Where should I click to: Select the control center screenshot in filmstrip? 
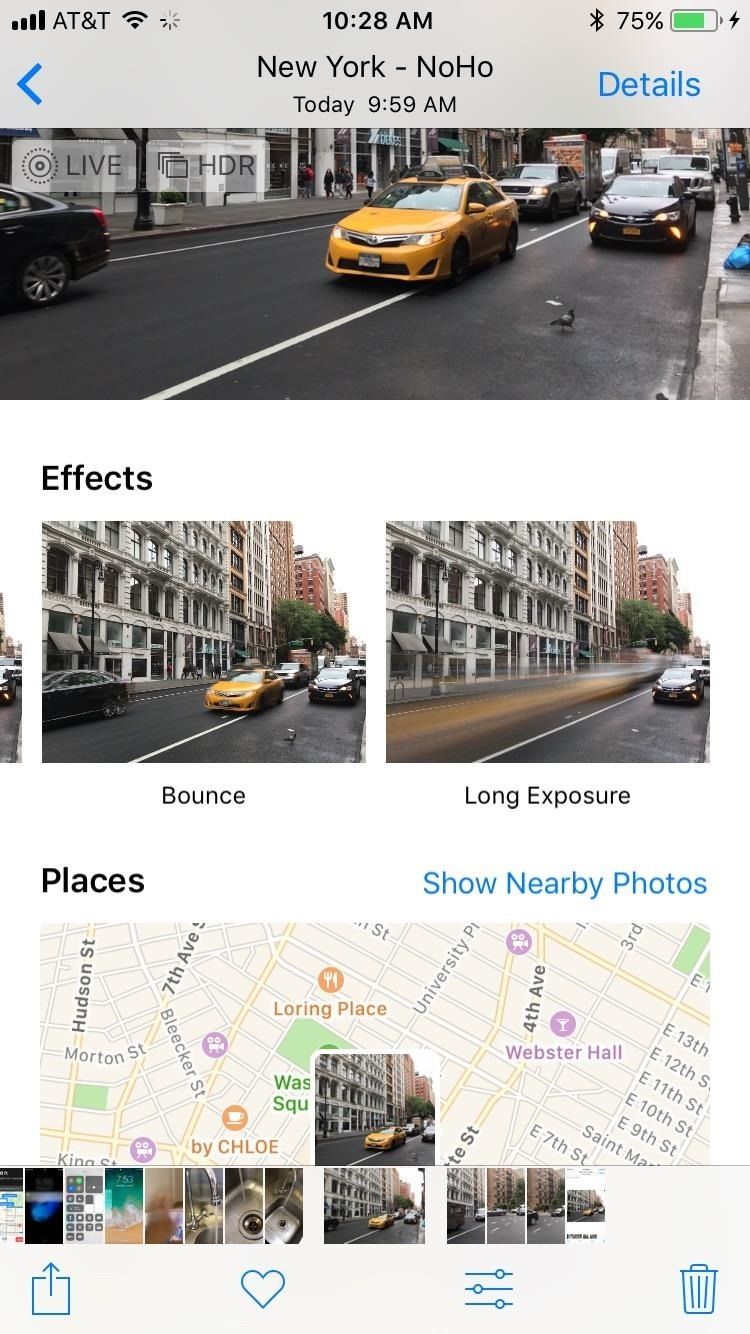point(84,1206)
